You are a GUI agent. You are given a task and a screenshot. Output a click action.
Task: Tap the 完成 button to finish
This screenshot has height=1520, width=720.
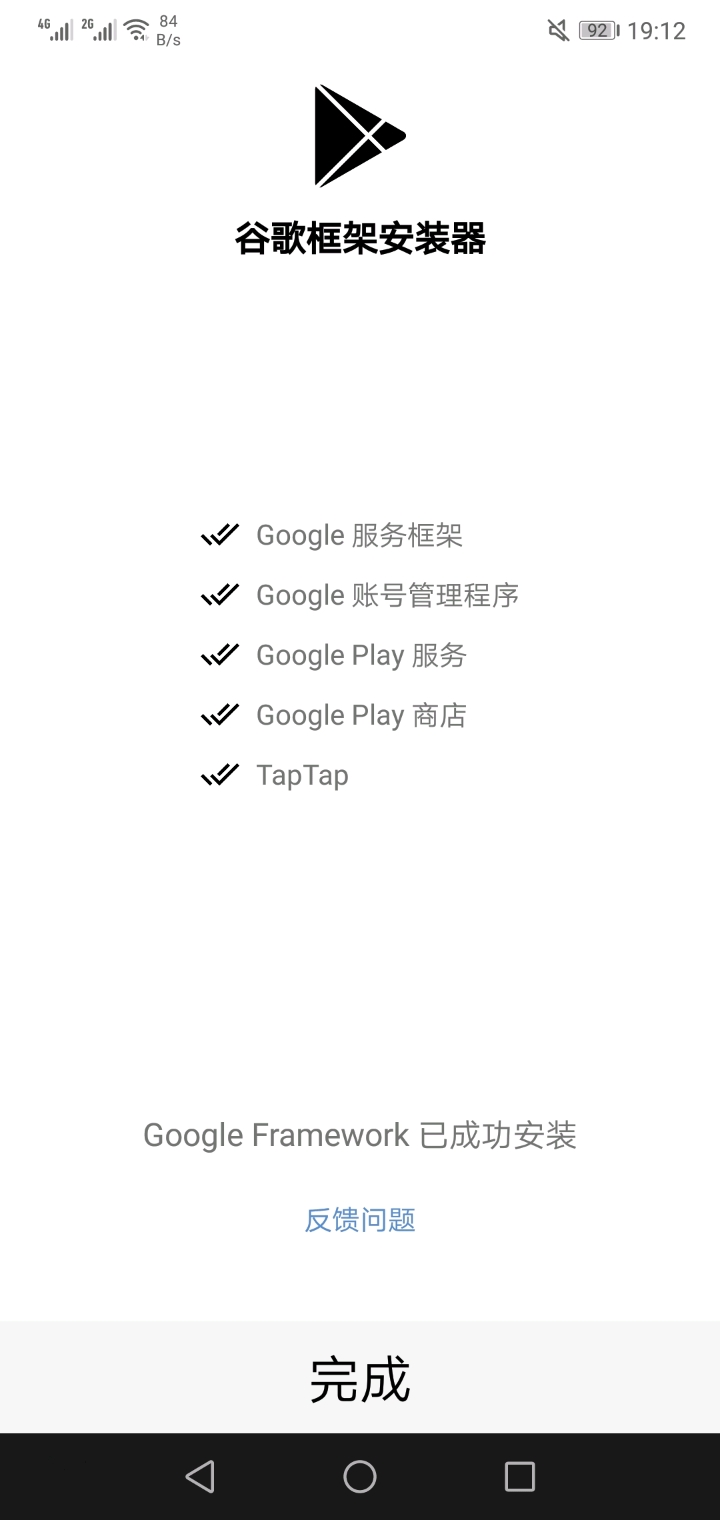coord(360,1378)
